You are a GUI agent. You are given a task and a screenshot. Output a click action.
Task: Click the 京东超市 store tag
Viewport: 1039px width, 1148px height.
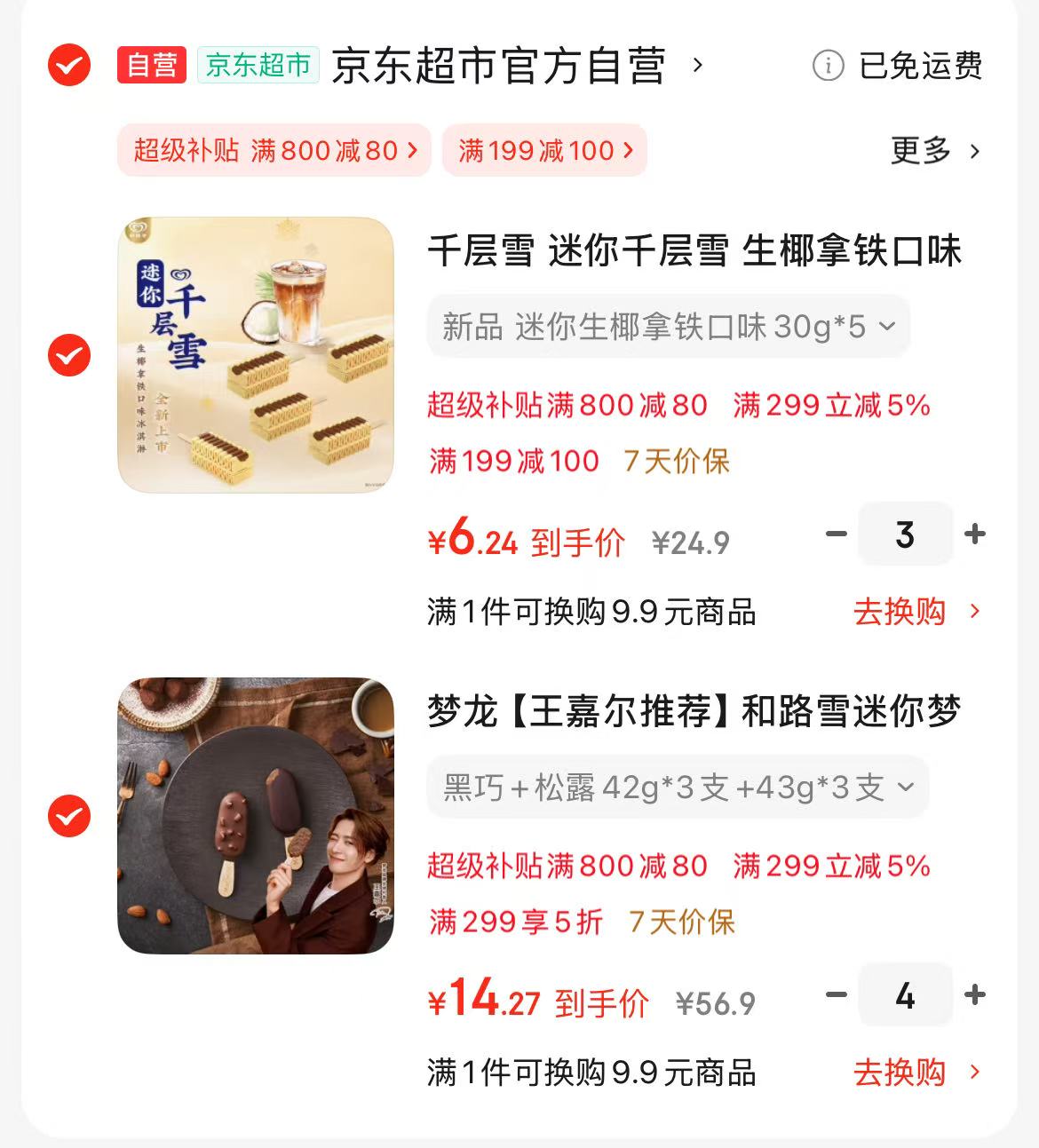pyautogui.click(x=258, y=65)
